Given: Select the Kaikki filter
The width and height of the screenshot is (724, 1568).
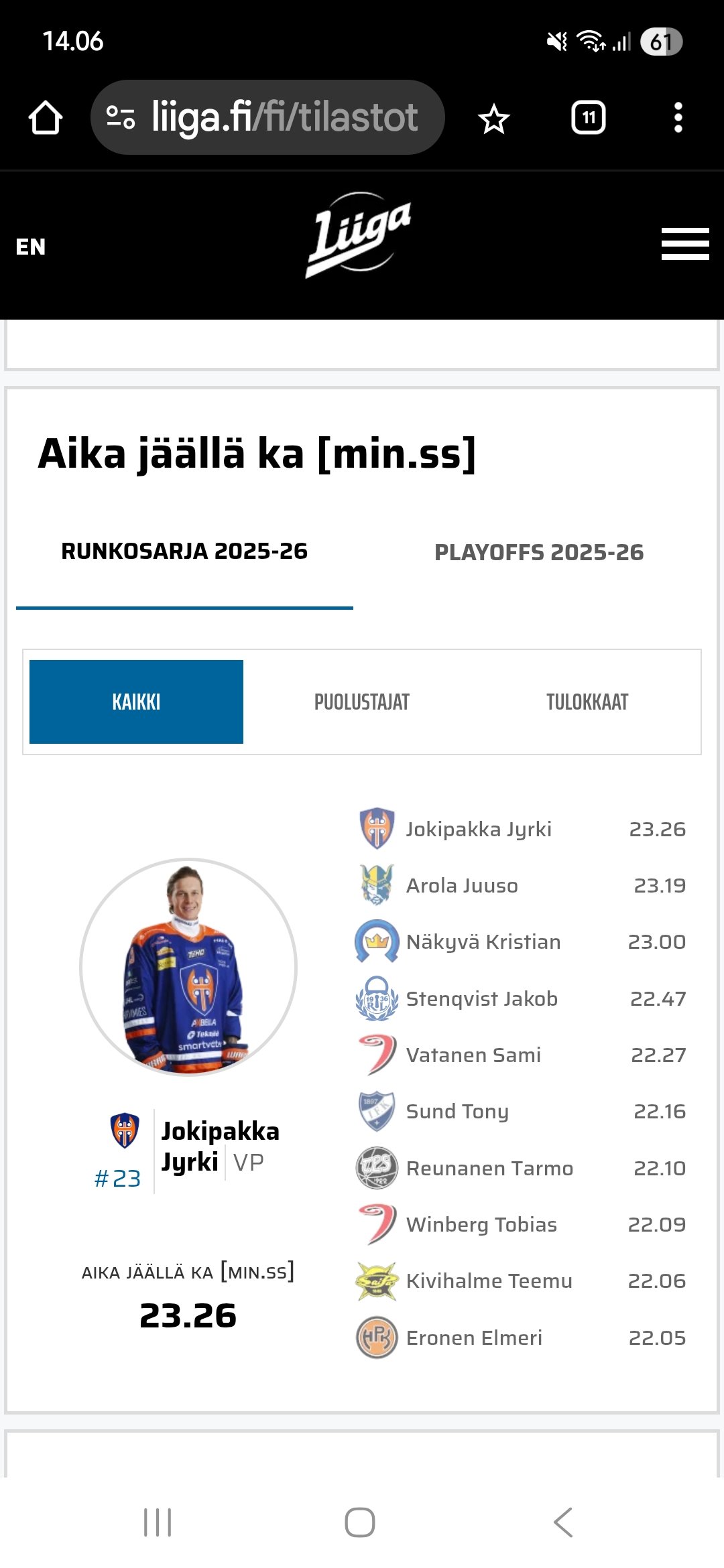Looking at the screenshot, I should pos(136,702).
